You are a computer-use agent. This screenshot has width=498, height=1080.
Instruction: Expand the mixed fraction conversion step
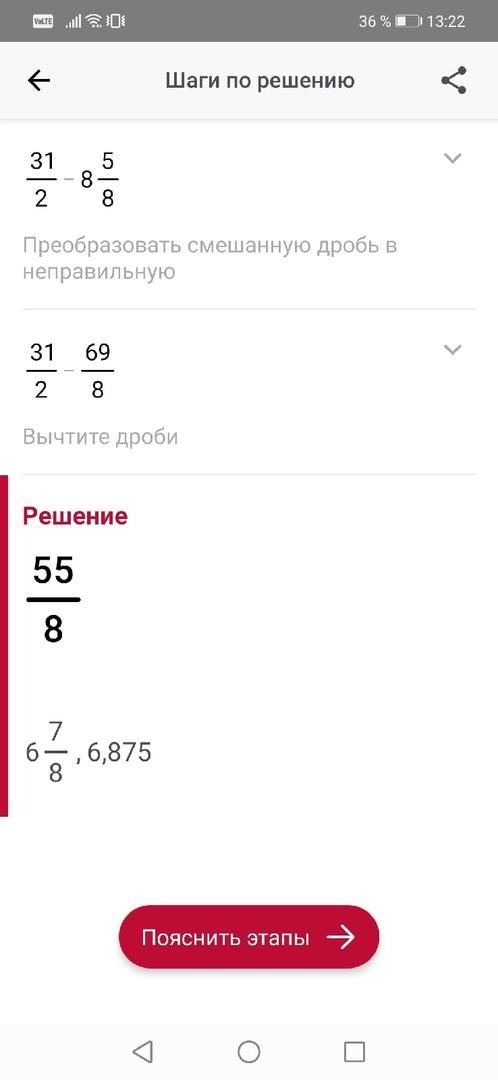(x=452, y=158)
